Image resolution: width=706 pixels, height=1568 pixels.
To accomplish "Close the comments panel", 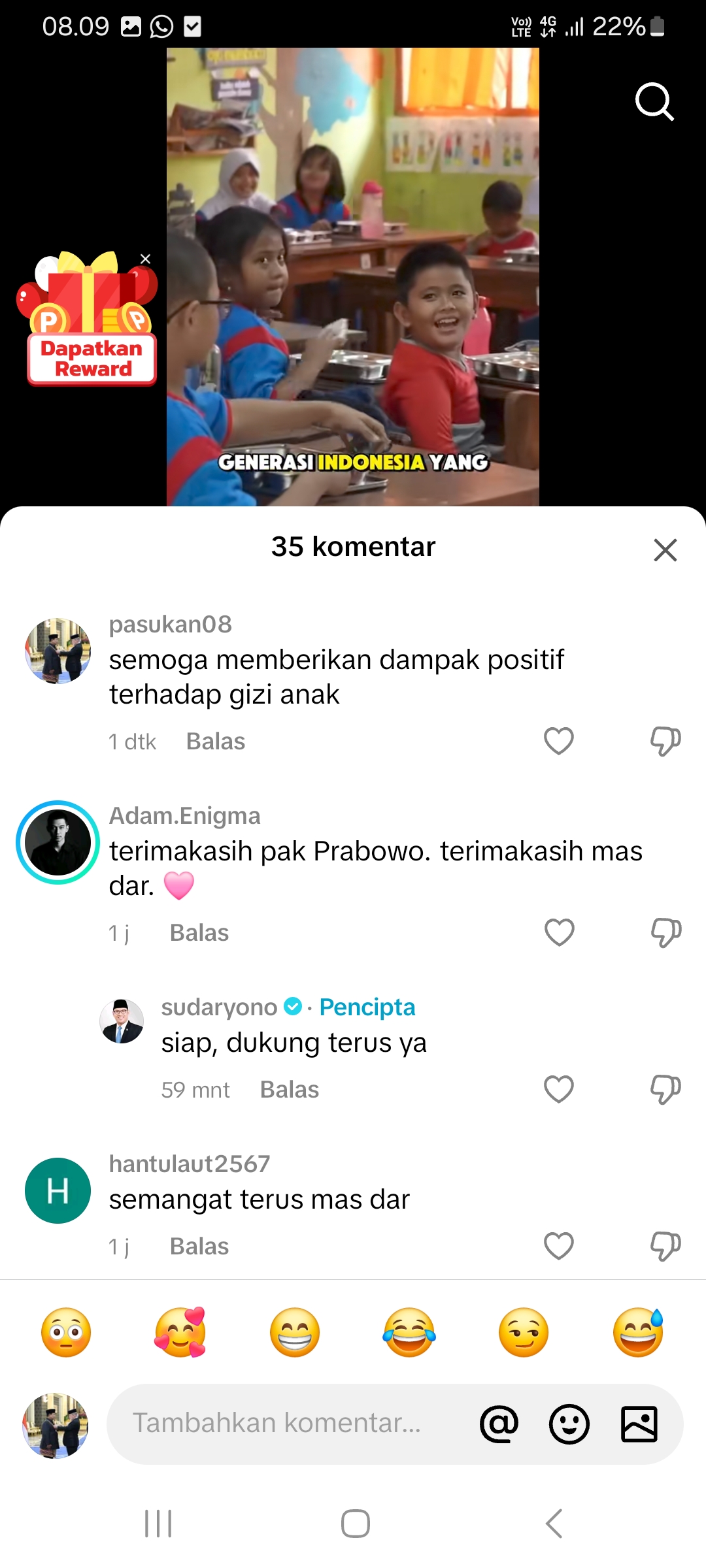I will [665, 550].
